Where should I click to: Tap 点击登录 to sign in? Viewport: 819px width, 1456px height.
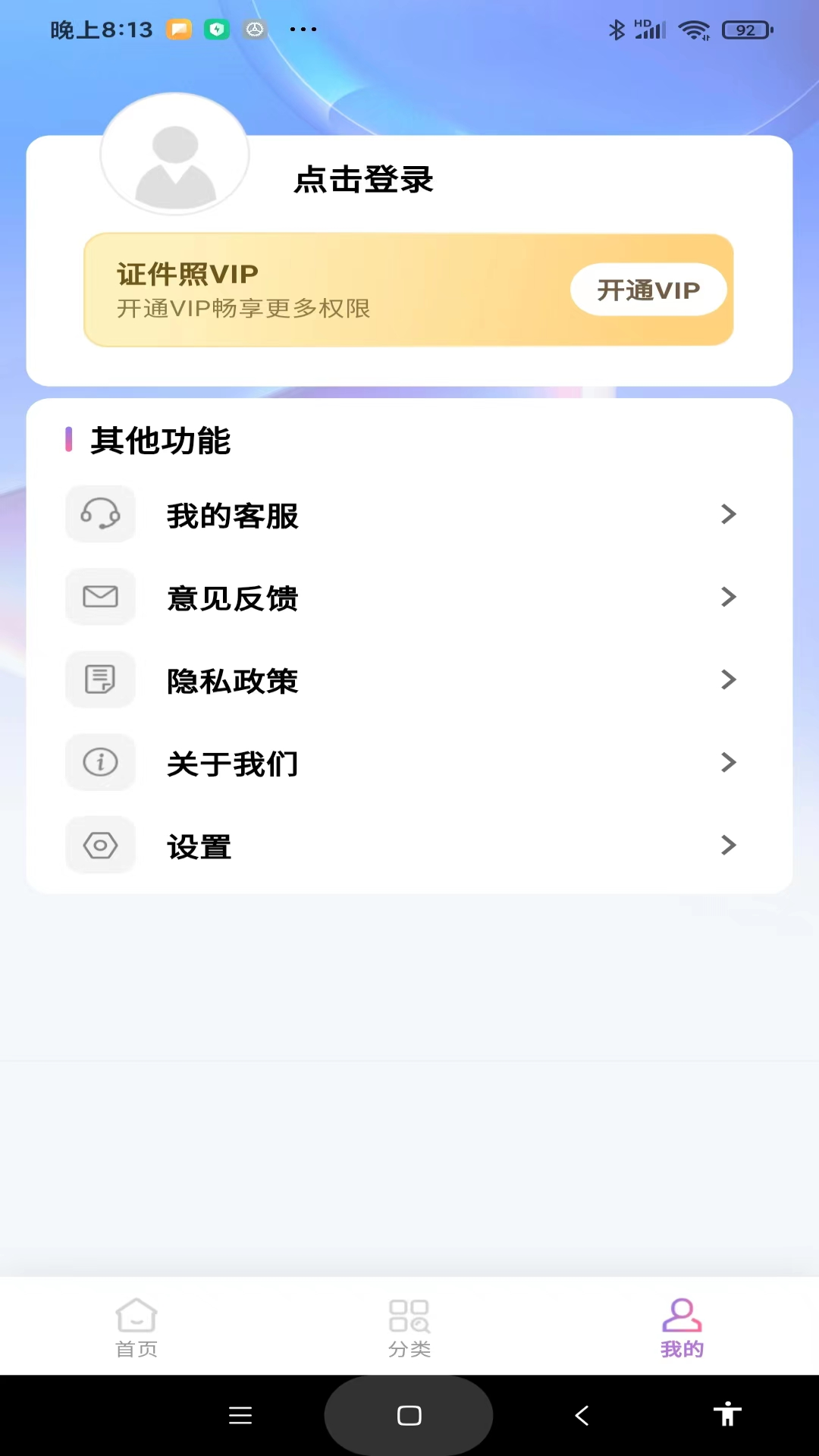point(363,180)
